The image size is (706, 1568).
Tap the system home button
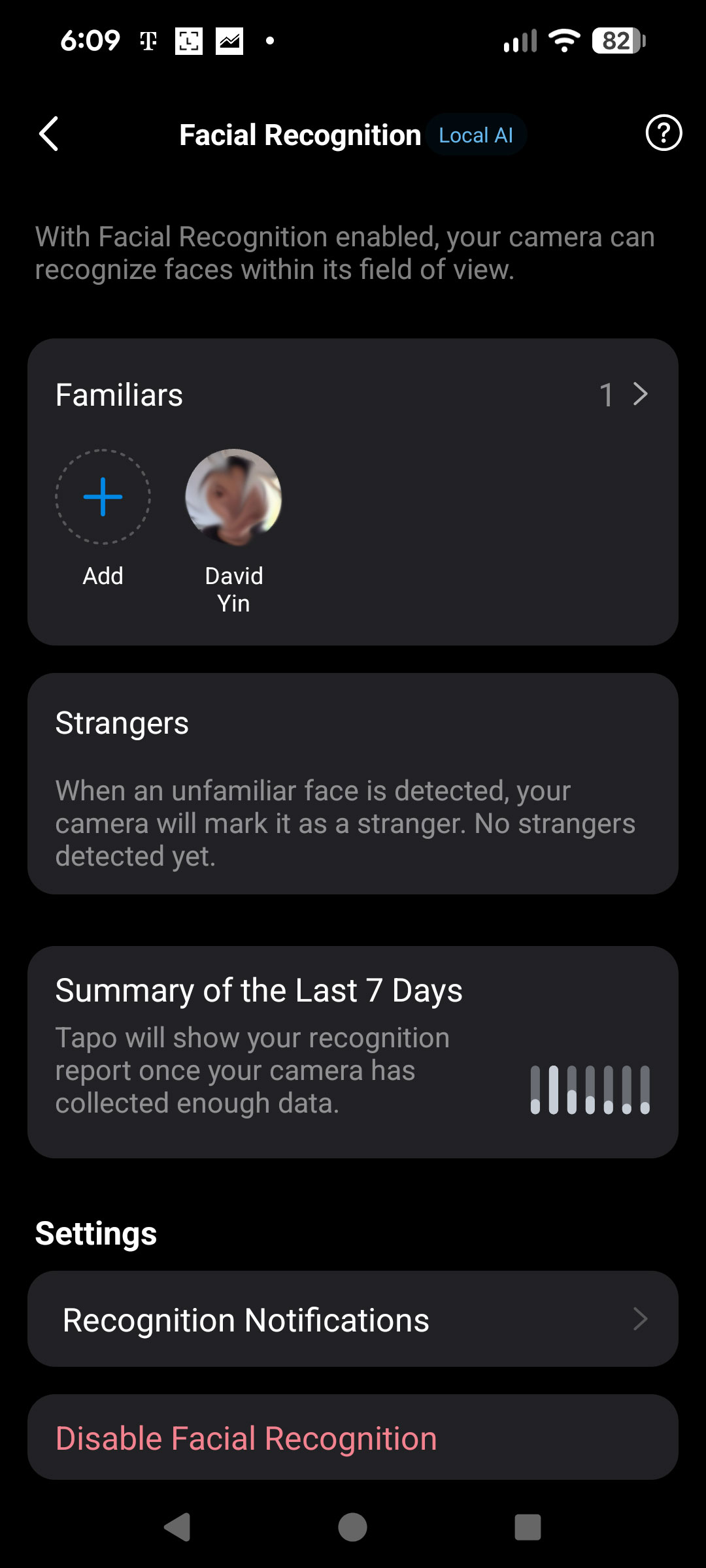click(x=352, y=1527)
